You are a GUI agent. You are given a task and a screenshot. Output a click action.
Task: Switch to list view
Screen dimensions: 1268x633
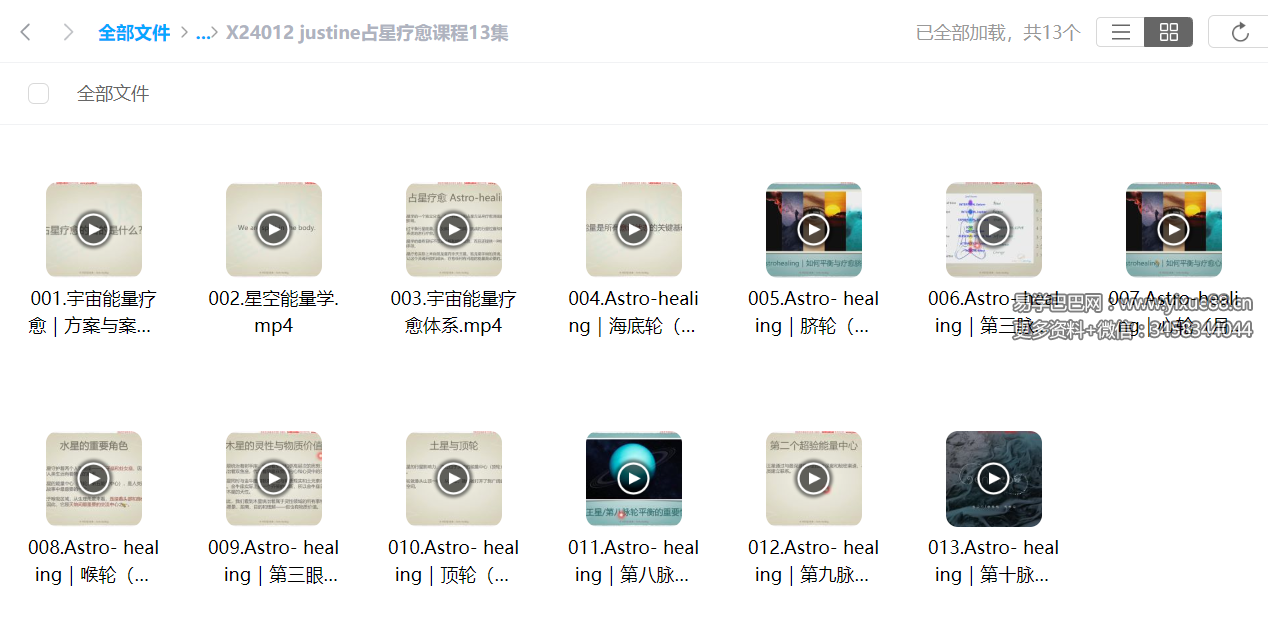coord(1120,32)
